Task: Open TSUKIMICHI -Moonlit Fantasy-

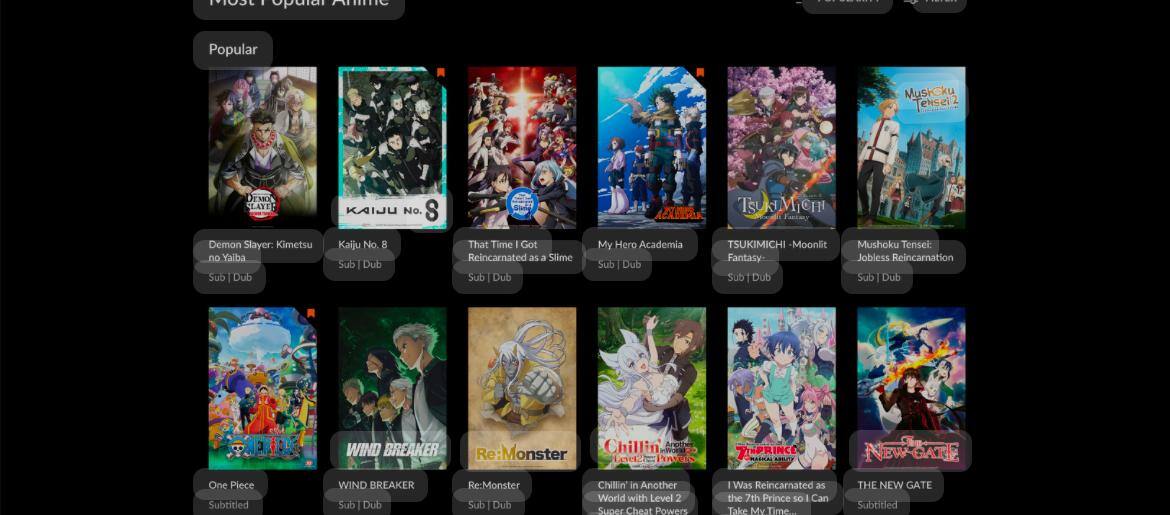Action: pyautogui.click(x=781, y=147)
